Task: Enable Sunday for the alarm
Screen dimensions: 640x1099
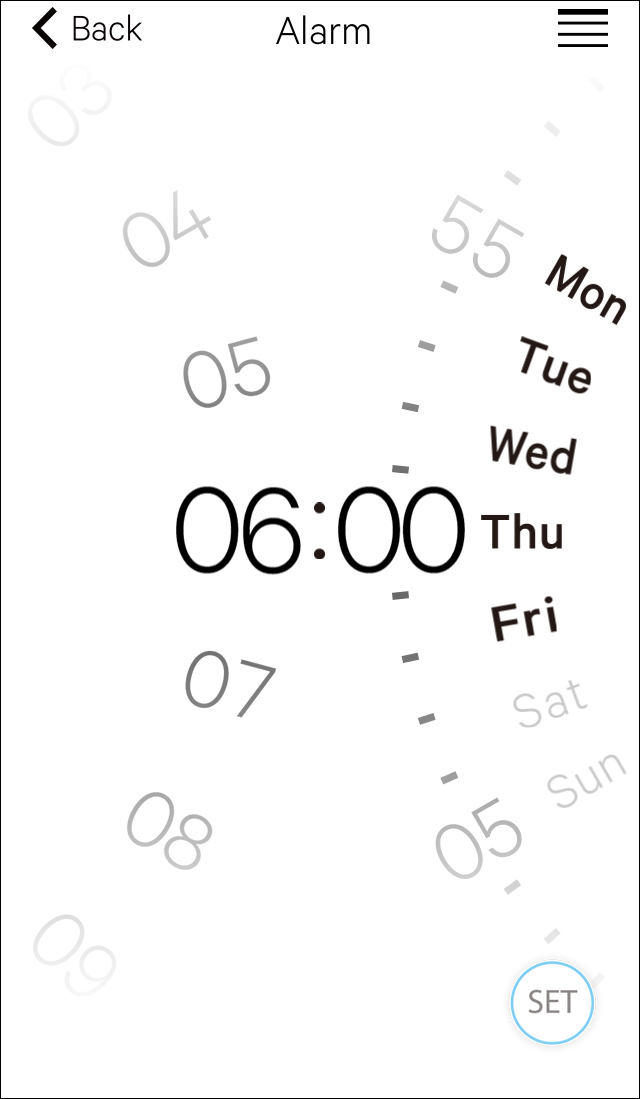Action: [587, 779]
